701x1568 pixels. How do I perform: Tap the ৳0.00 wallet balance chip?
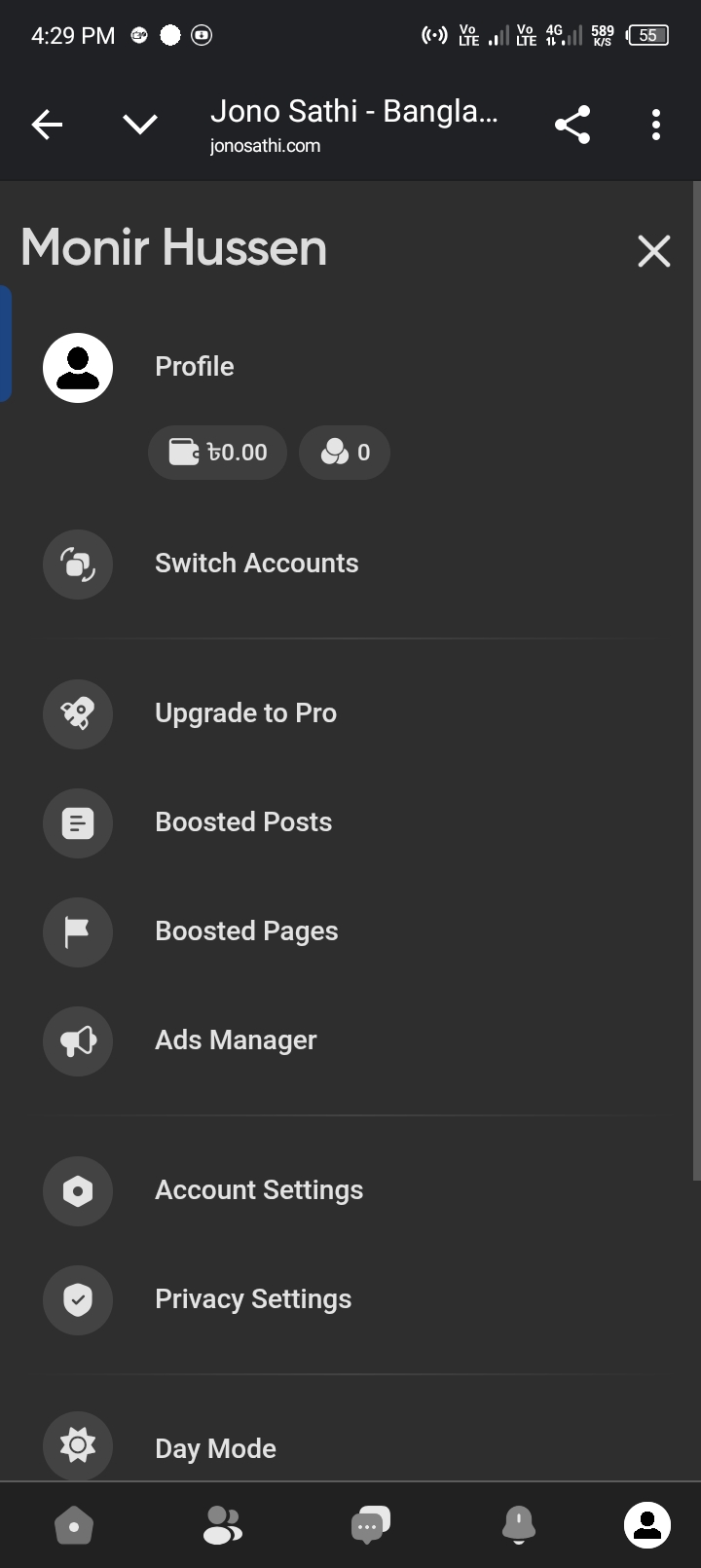coord(217,453)
